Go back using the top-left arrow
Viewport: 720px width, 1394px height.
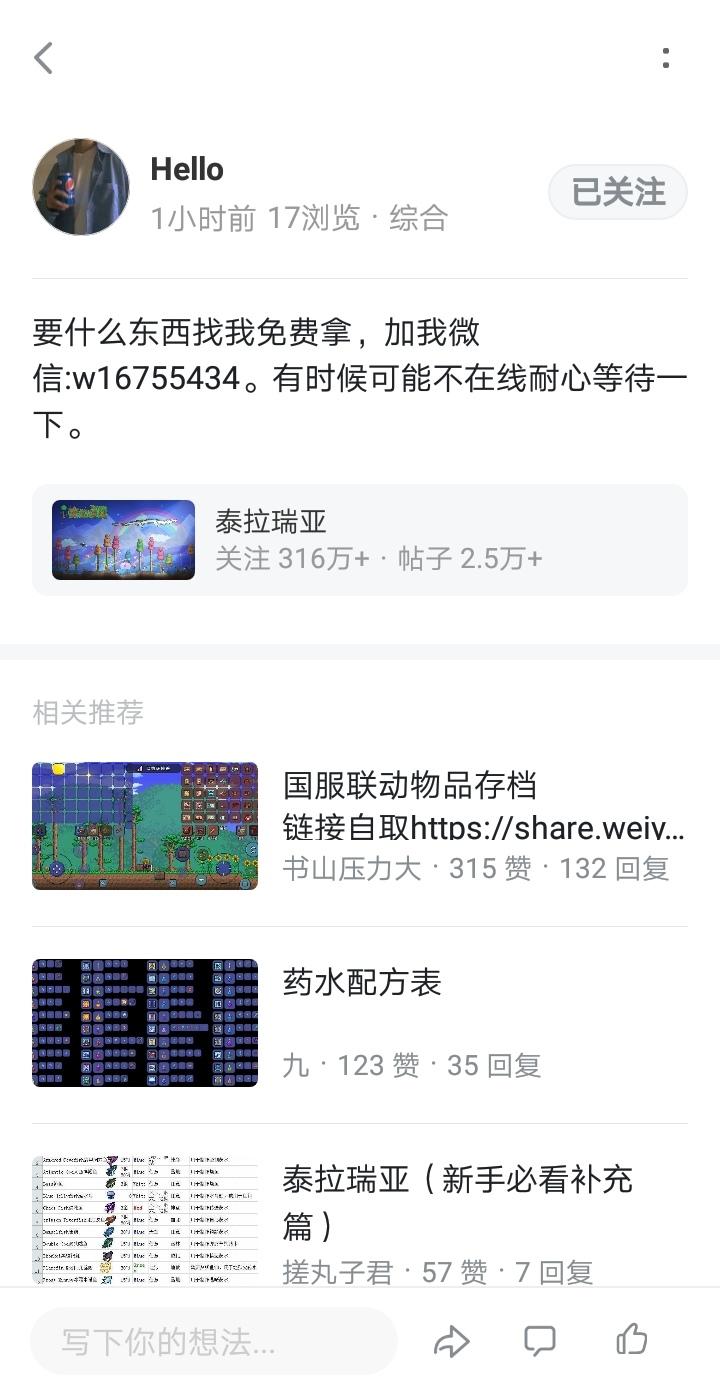point(43,58)
